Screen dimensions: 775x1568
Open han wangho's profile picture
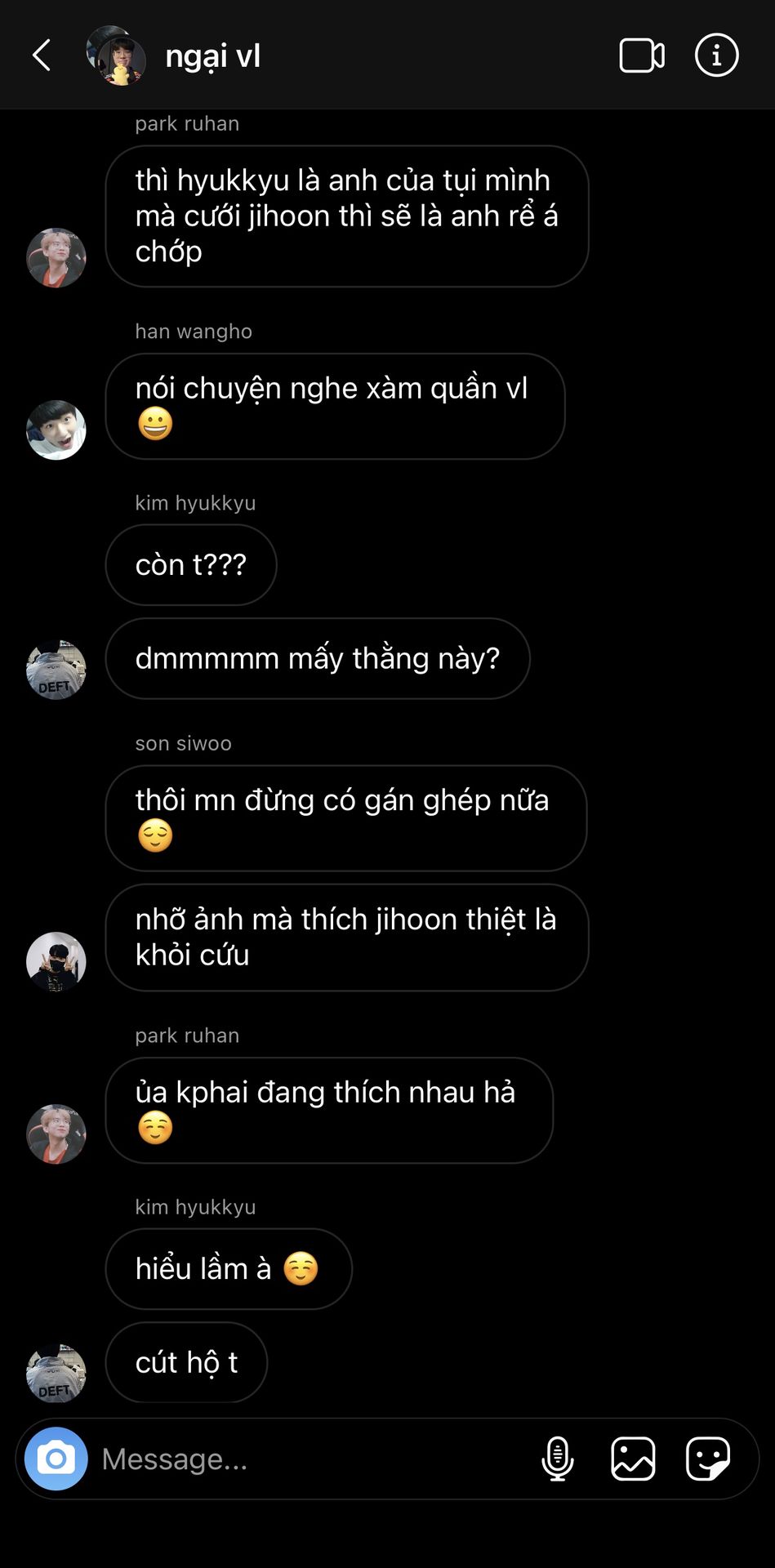(x=56, y=430)
